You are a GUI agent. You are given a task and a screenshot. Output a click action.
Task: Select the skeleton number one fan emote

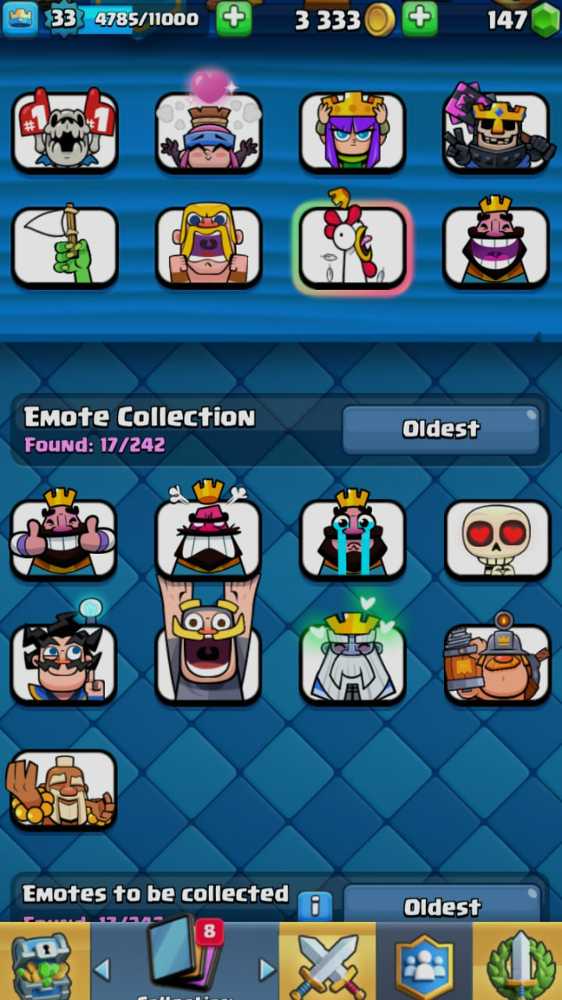pos(64,131)
